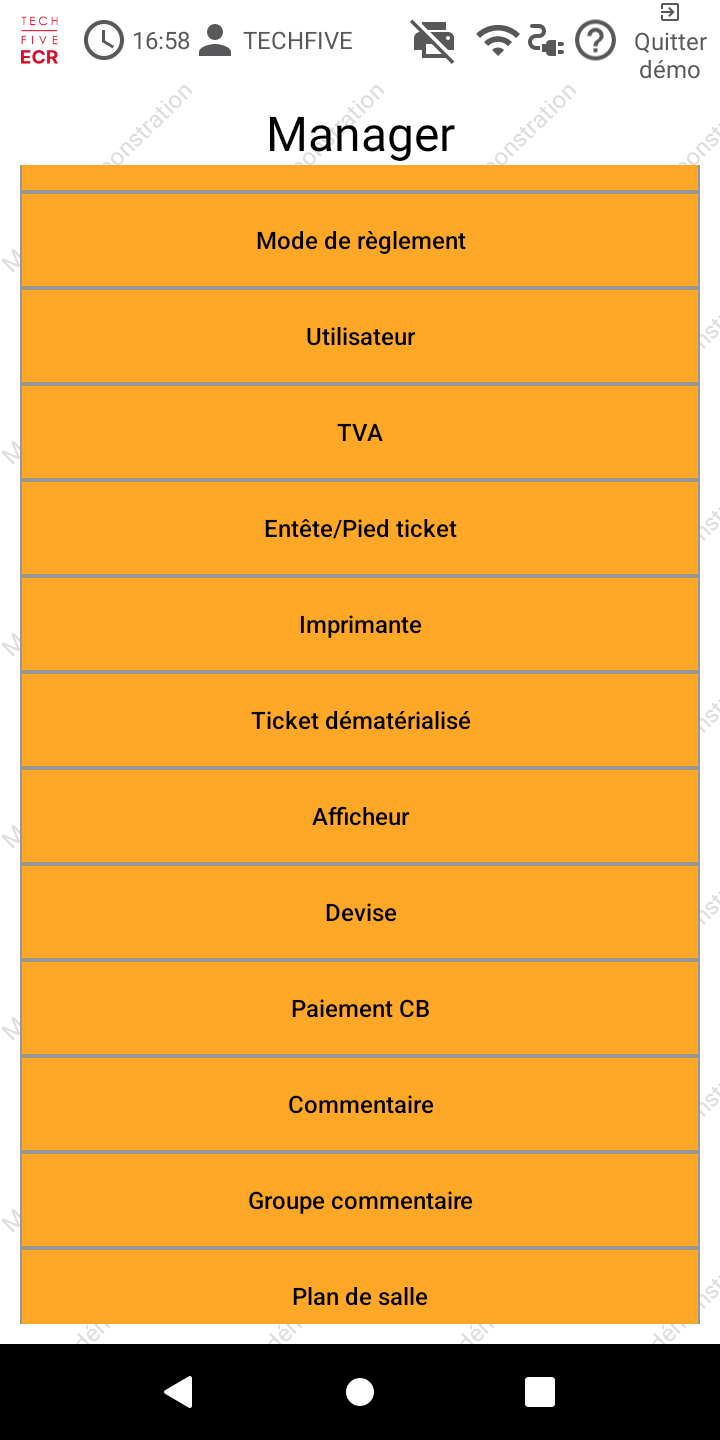Go to the Android home screen
The height and width of the screenshot is (1440, 720).
coord(360,1391)
